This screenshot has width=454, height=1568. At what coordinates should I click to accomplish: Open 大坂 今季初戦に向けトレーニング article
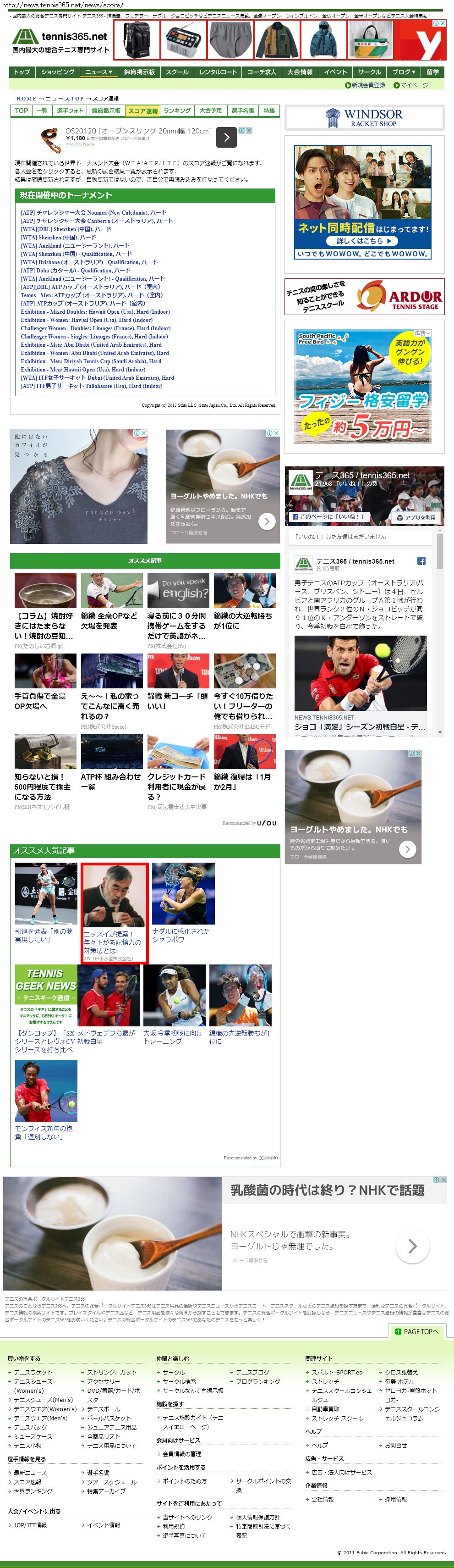(173, 1036)
